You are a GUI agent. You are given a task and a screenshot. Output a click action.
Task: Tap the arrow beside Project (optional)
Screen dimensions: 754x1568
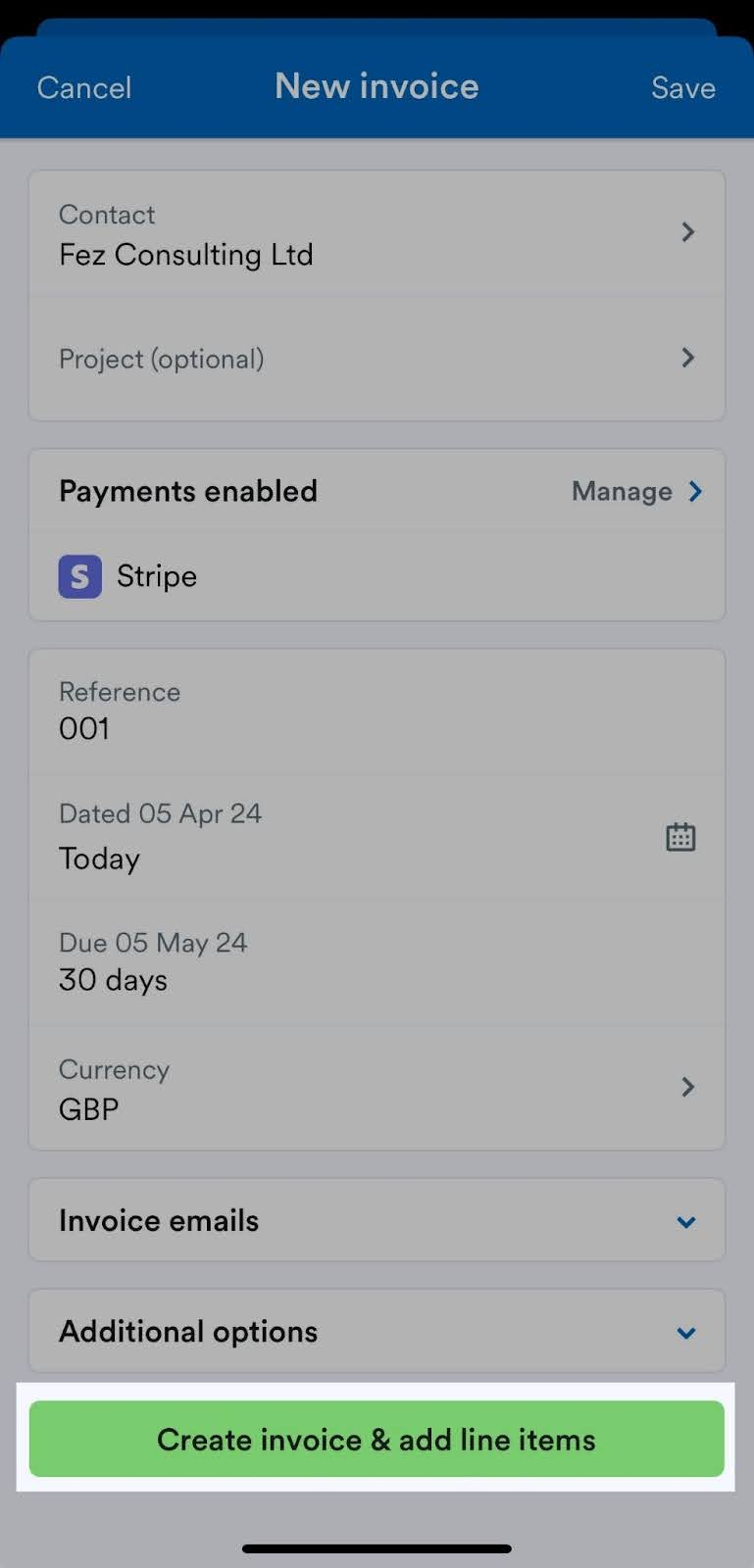(687, 358)
